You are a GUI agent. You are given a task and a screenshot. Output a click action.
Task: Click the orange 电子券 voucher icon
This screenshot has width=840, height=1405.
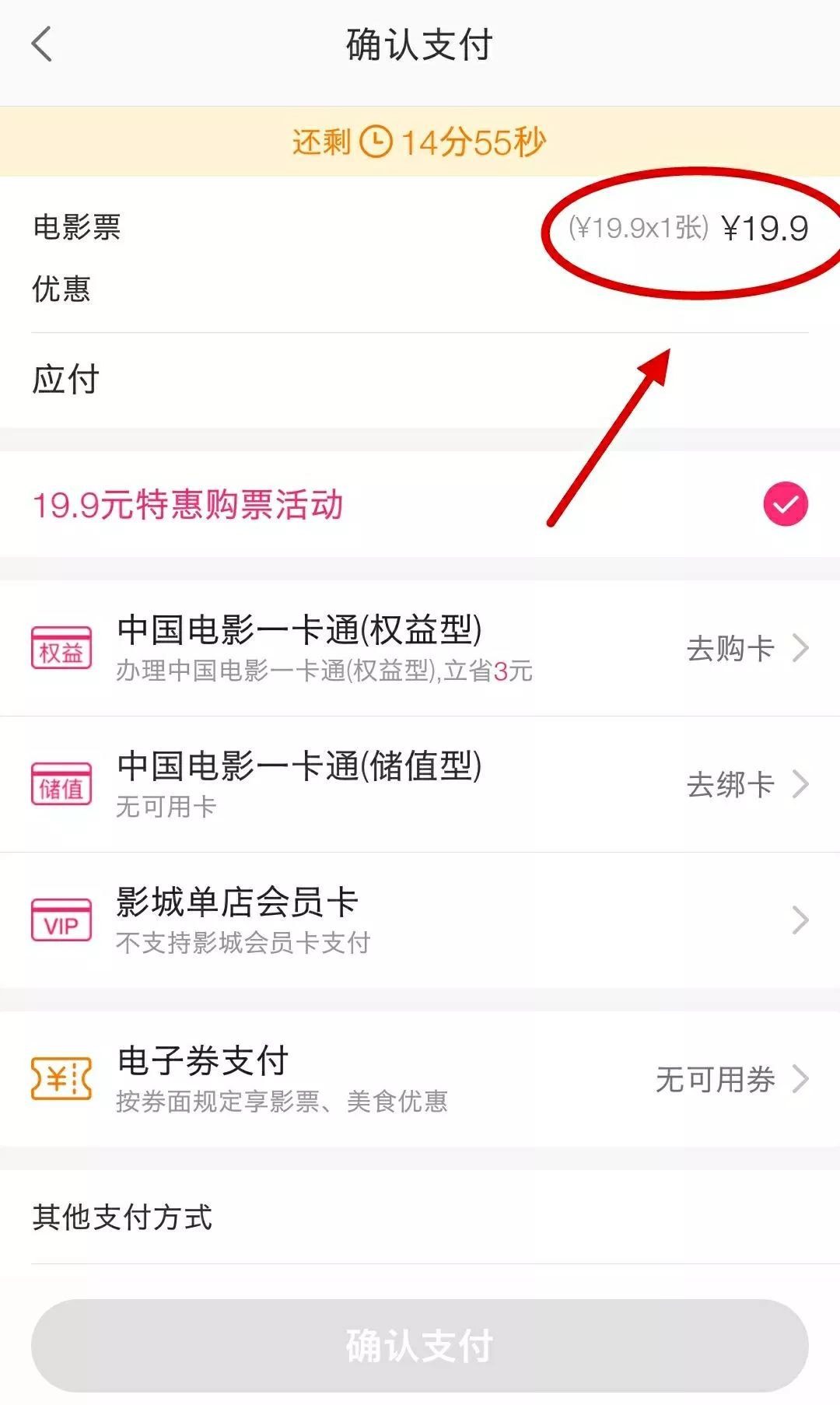pyautogui.click(x=62, y=1077)
